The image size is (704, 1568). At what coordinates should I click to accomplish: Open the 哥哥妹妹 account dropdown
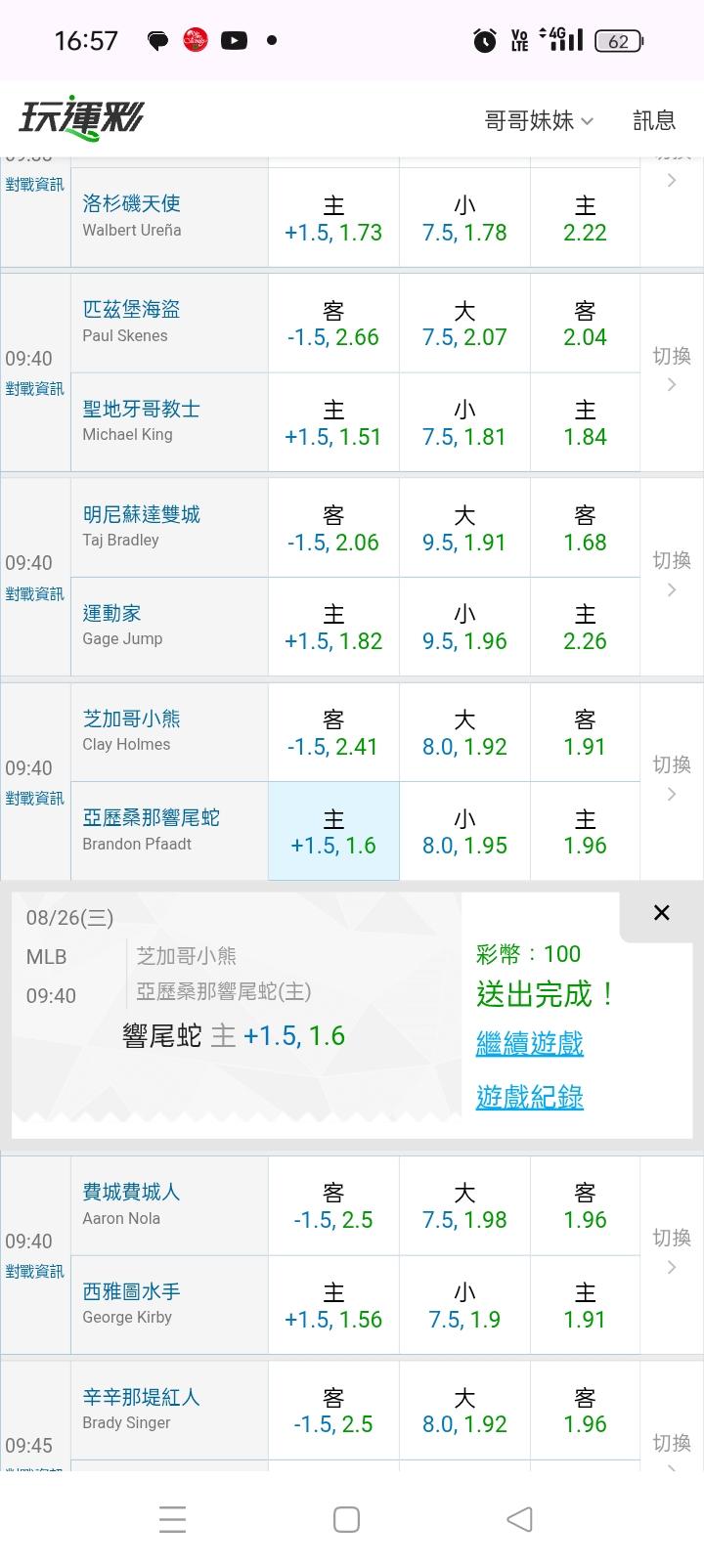tap(539, 120)
